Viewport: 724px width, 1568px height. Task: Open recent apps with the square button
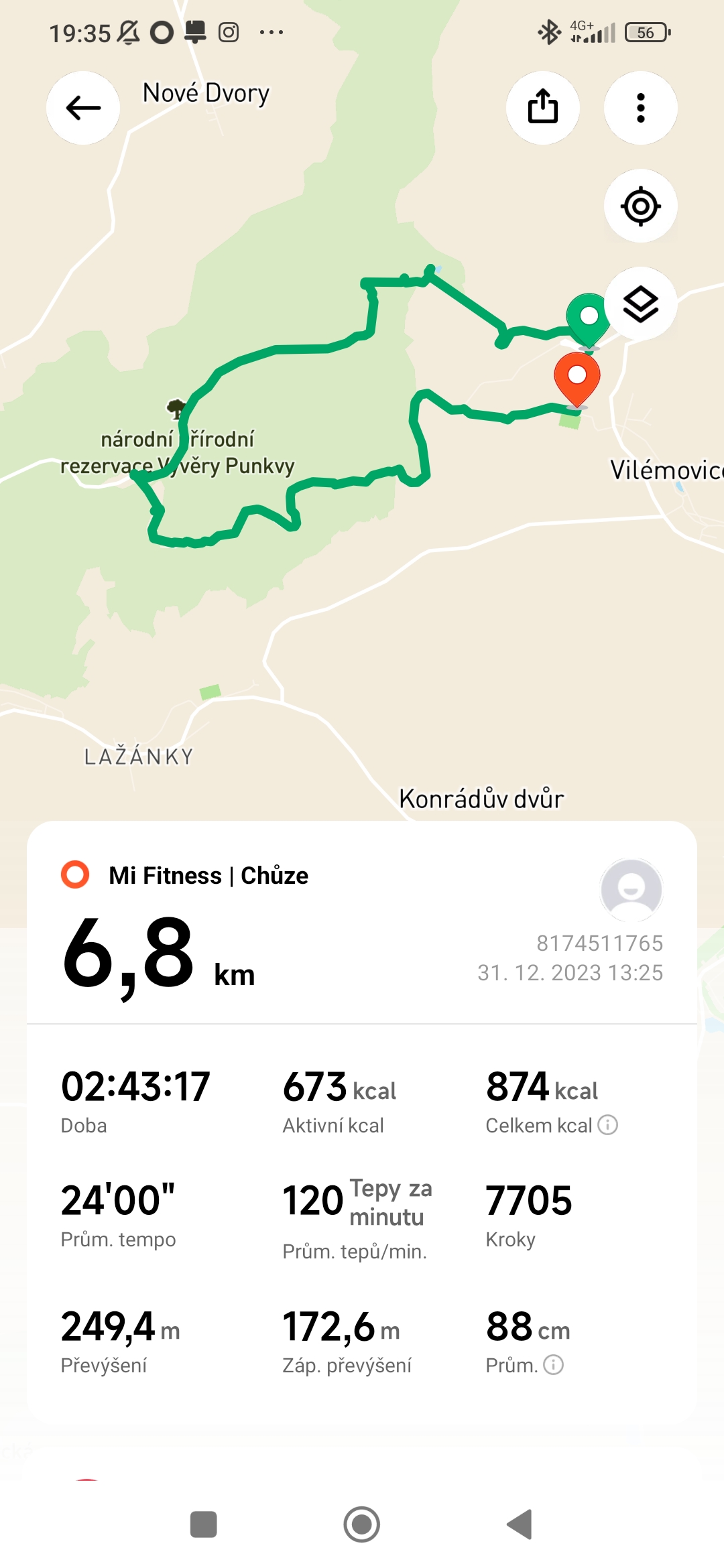point(203,1524)
